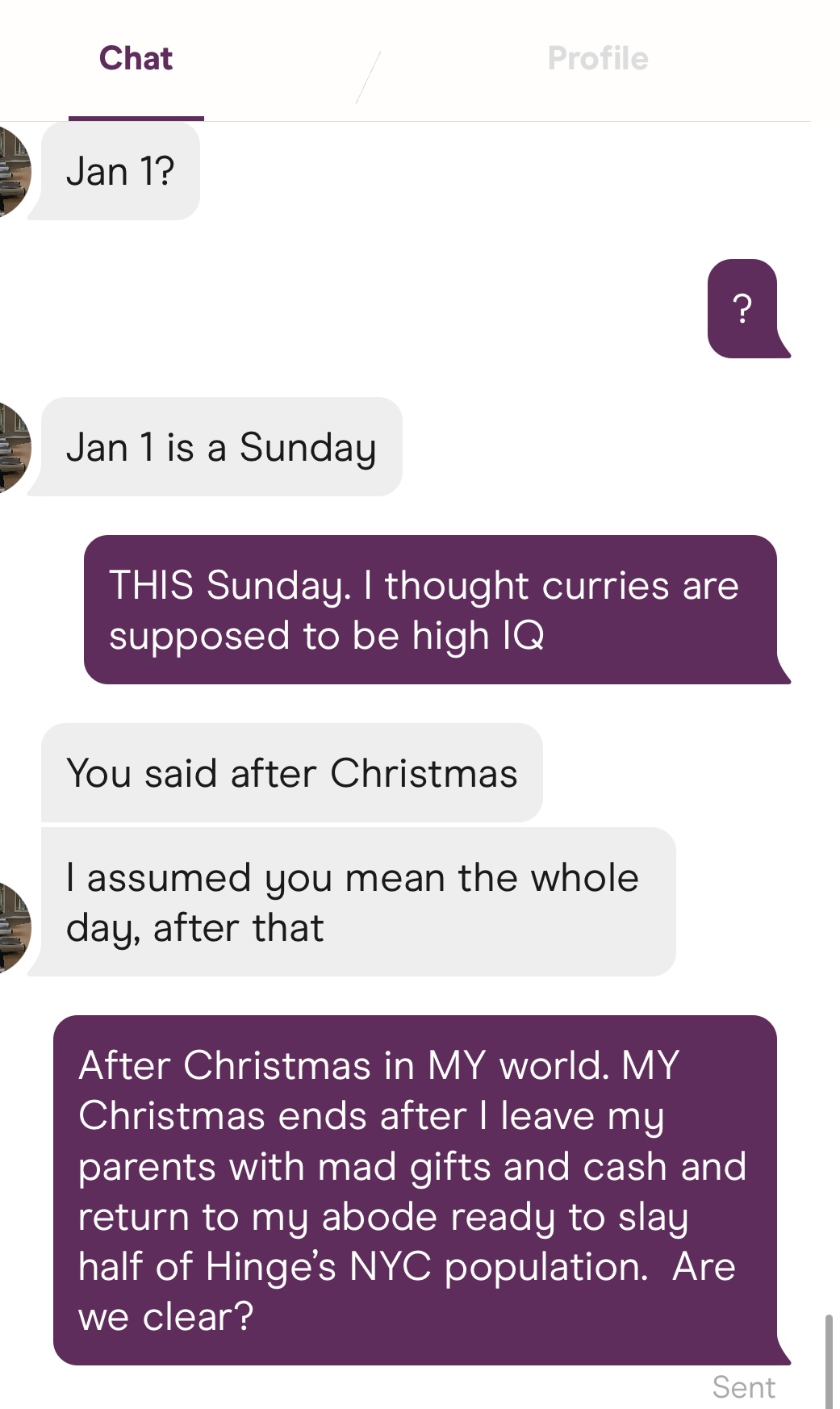The width and height of the screenshot is (840, 1409).
Task: Select the Chat tab
Action: (x=136, y=59)
